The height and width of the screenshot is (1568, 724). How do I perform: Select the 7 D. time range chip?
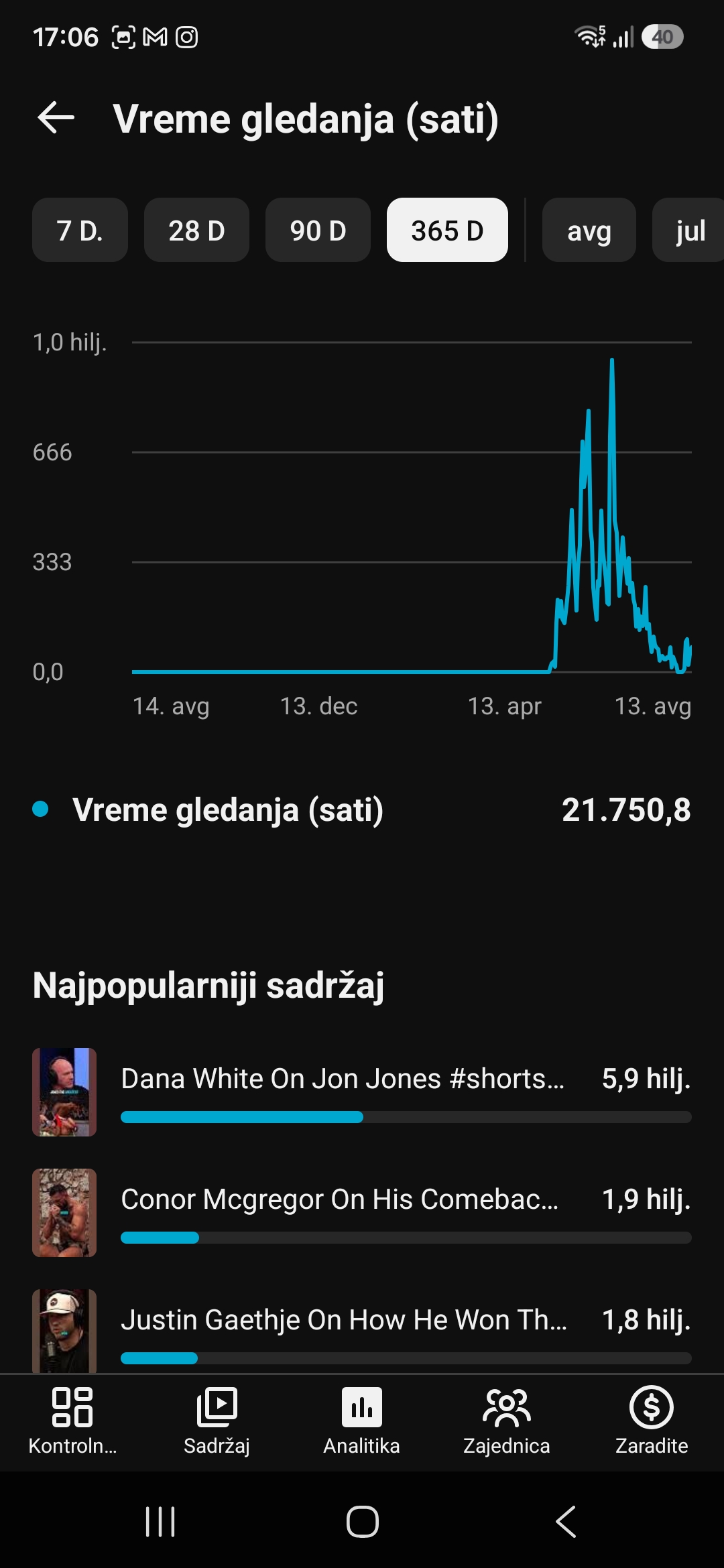point(80,230)
